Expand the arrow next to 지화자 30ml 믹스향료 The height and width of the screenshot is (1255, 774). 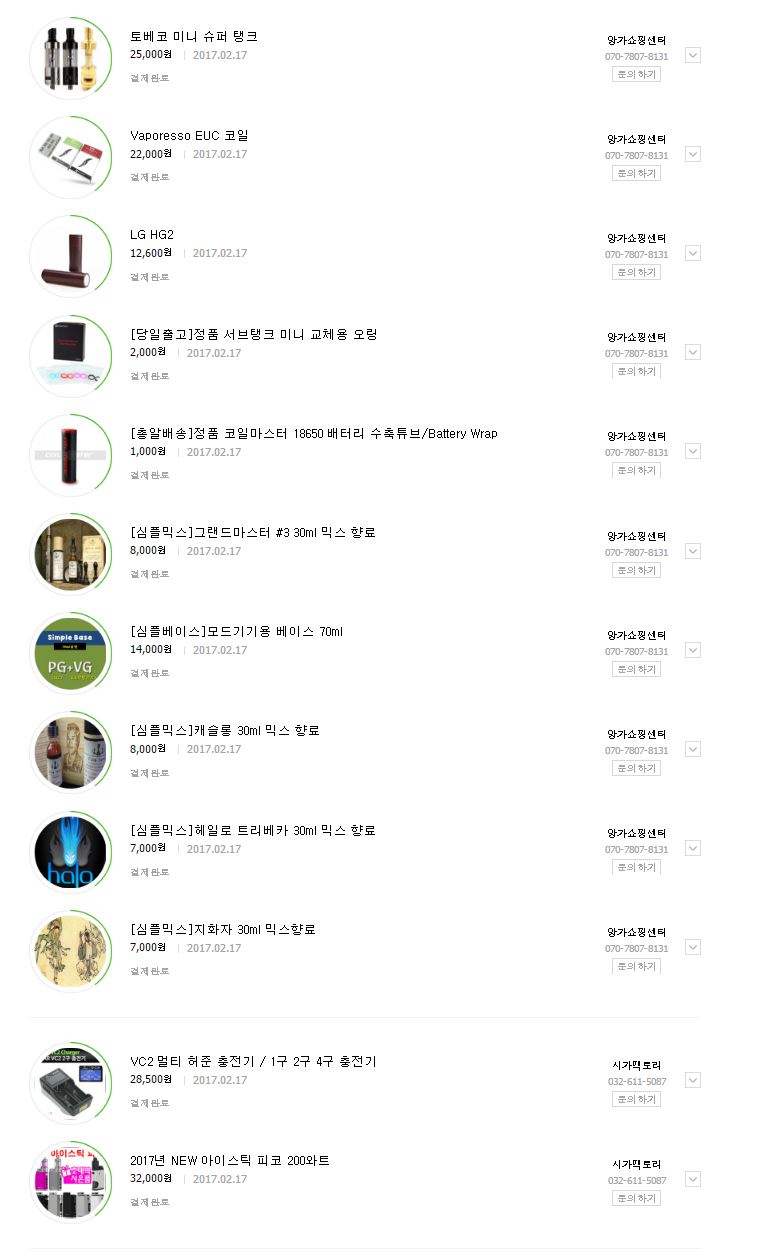click(x=693, y=947)
